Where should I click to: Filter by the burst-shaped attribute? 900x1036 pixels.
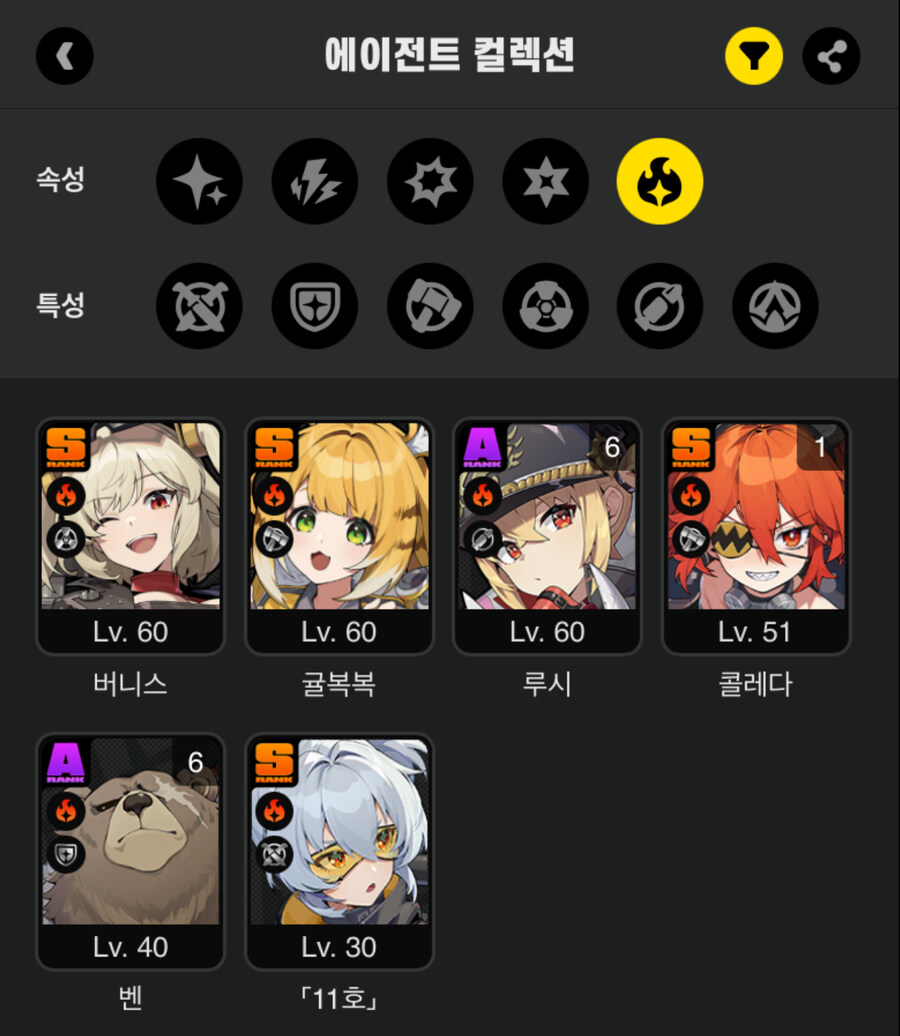pos(430,181)
